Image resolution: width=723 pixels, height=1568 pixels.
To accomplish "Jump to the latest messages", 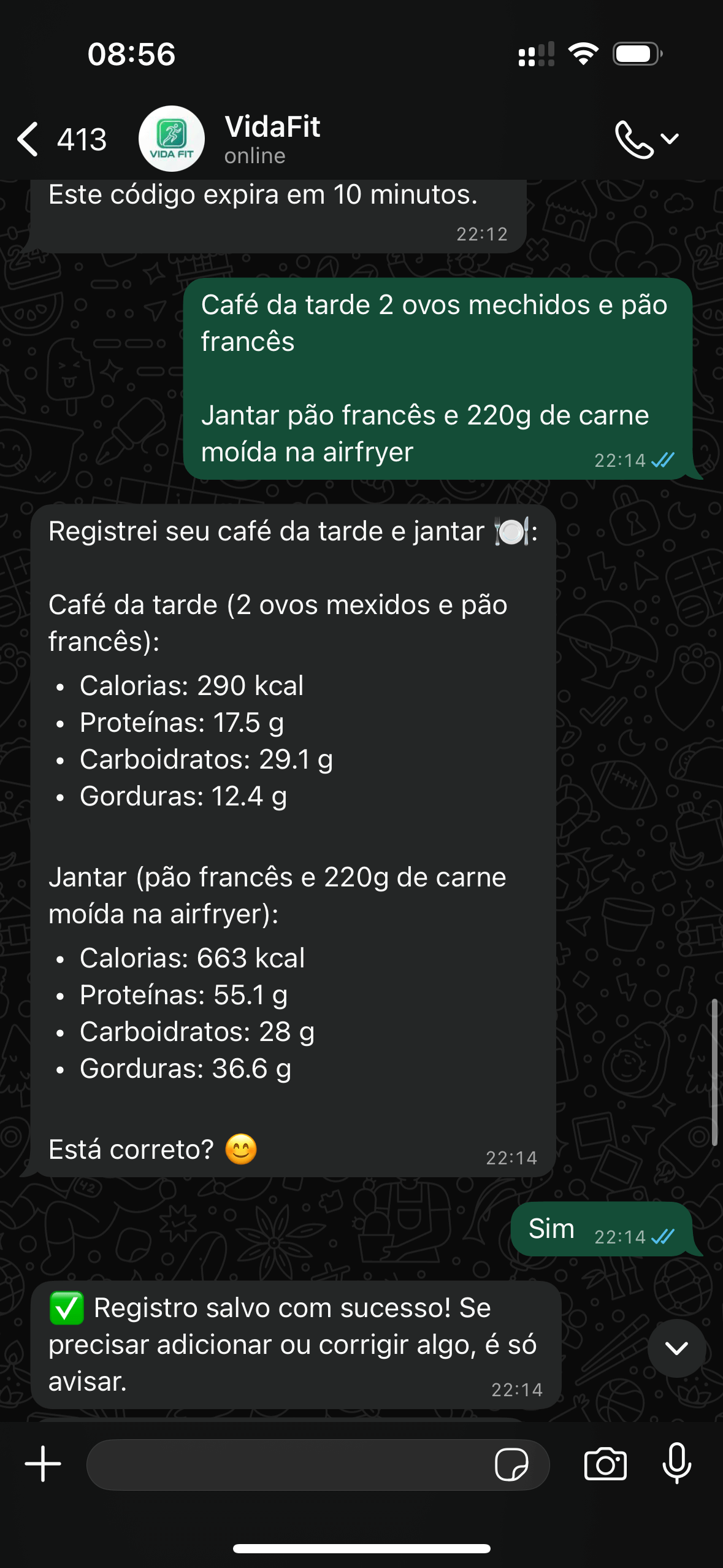I will click(x=676, y=1348).
